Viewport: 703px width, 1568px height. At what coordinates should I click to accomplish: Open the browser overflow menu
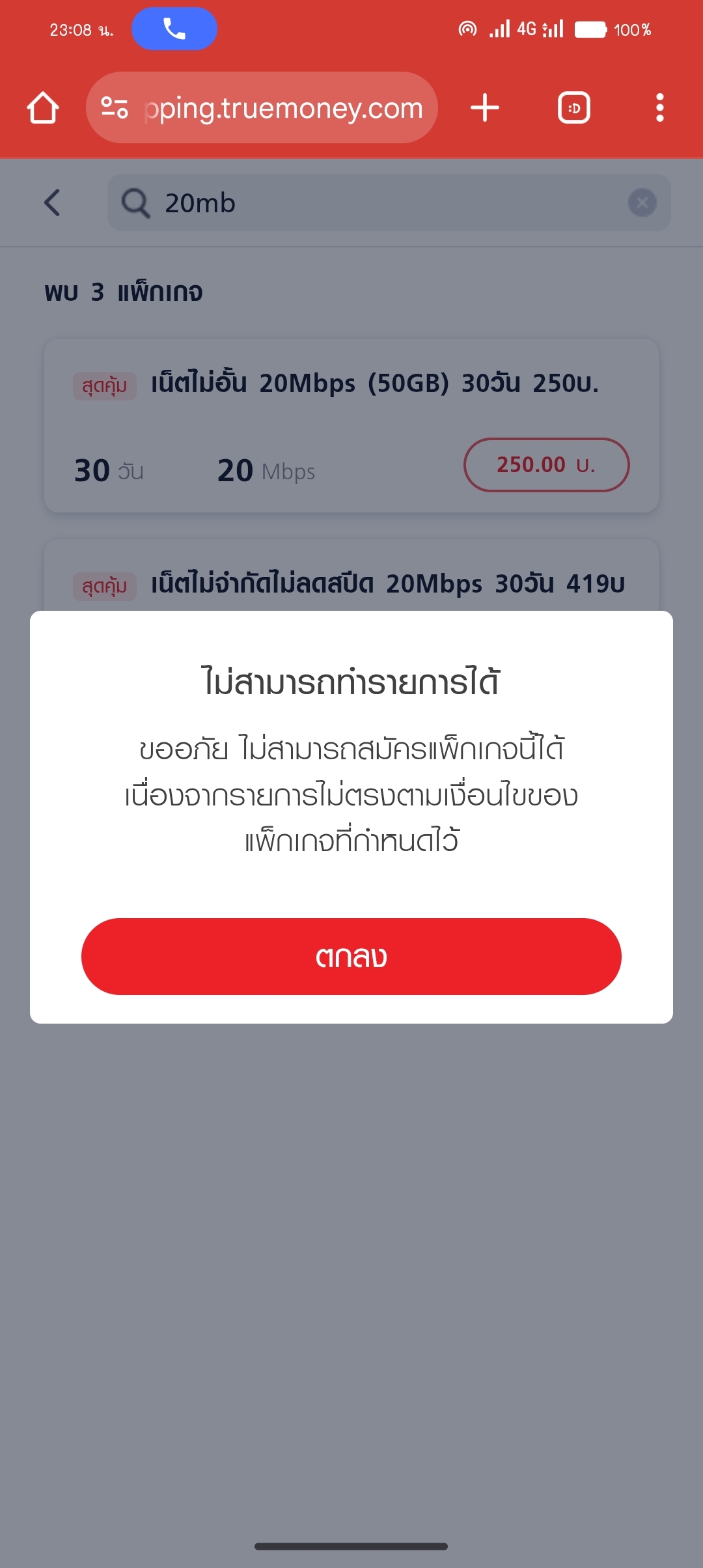click(660, 107)
